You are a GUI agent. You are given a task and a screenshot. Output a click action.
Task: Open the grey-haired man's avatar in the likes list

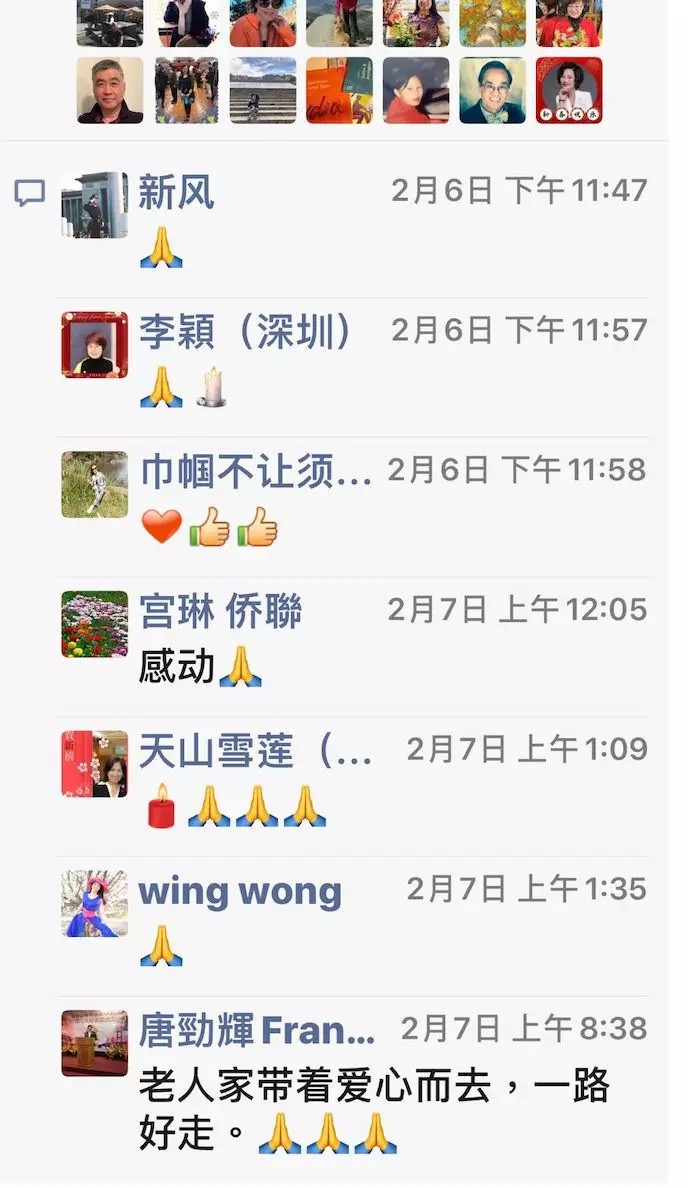coord(110,91)
